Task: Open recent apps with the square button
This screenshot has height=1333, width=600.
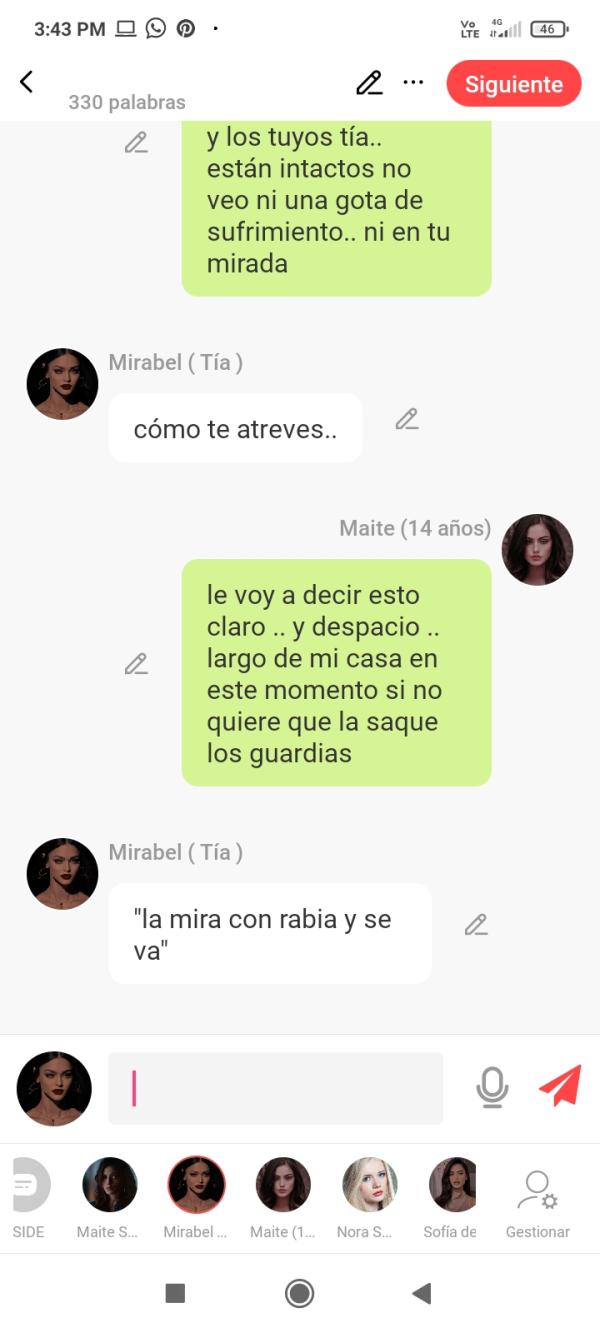Action: pyautogui.click(x=175, y=1293)
